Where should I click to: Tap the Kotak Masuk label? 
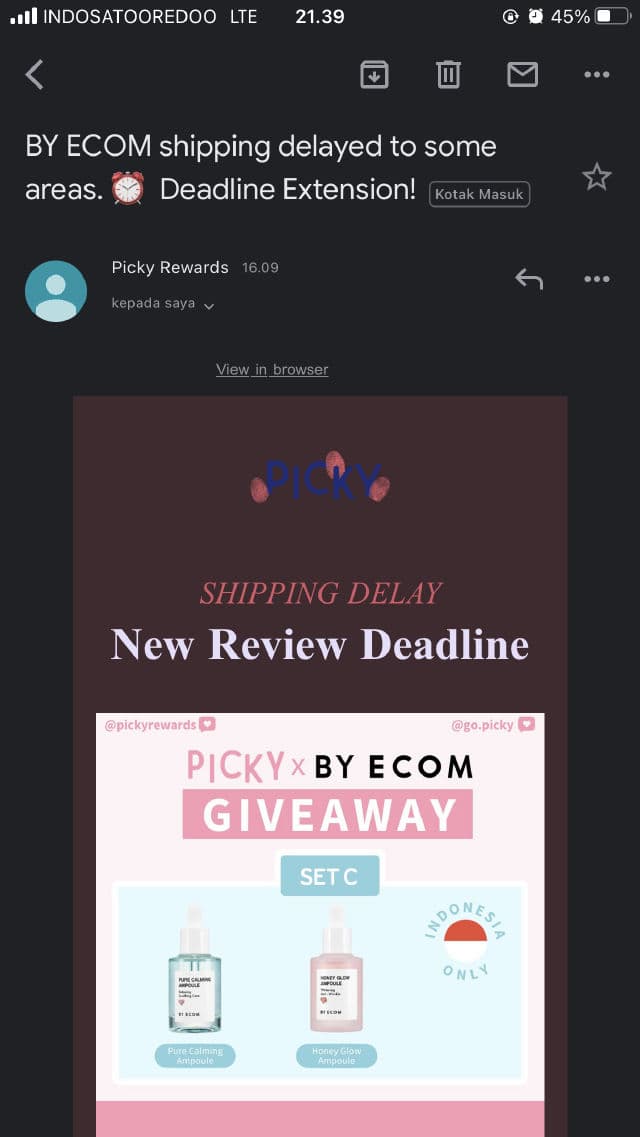pos(479,194)
